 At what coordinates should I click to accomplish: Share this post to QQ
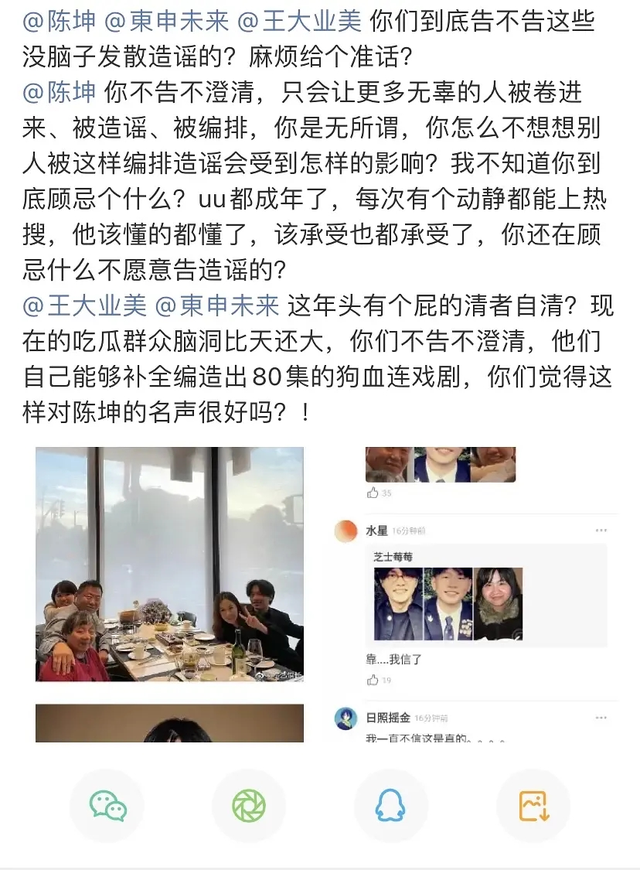[391, 806]
